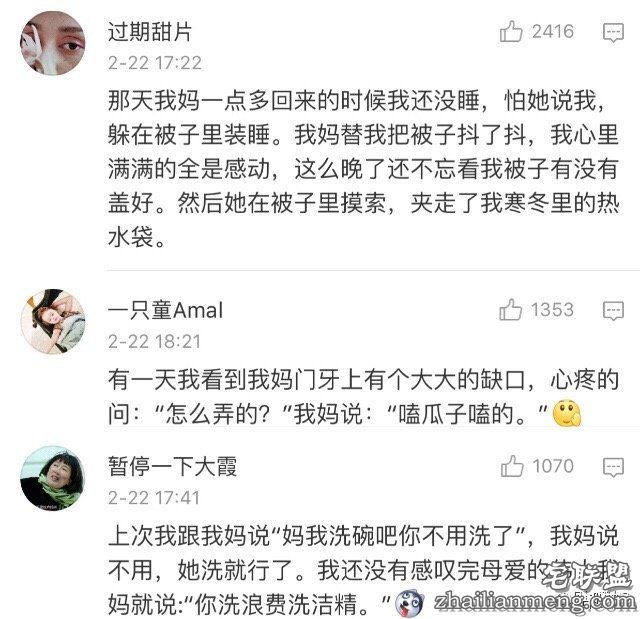Image resolution: width=640 pixels, height=619 pixels.
Task: Like the comment by 过期甜片
Action: (512, 32)
